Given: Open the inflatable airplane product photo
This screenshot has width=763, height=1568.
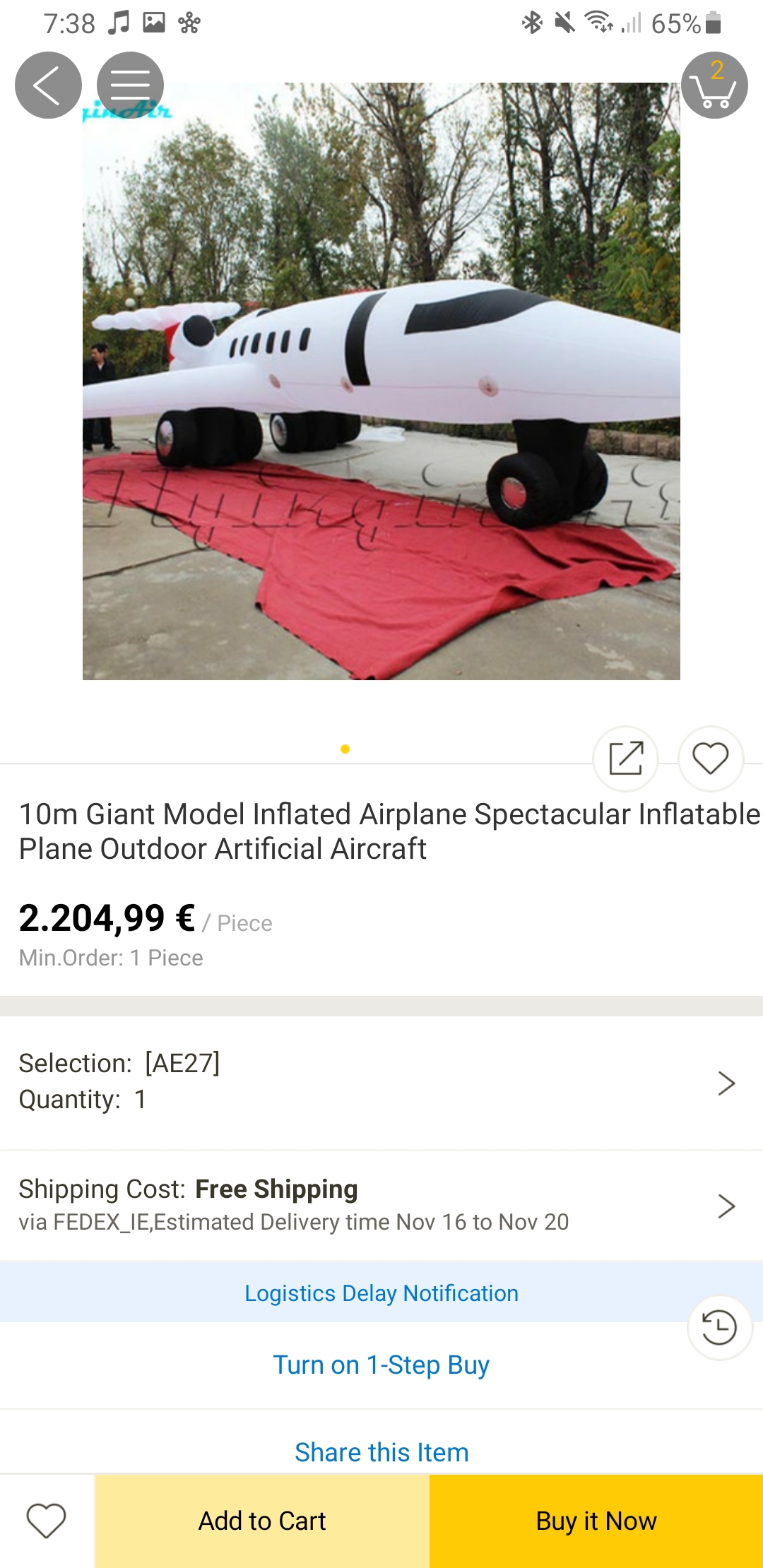Looking at the screenshot, I should 381,381.
